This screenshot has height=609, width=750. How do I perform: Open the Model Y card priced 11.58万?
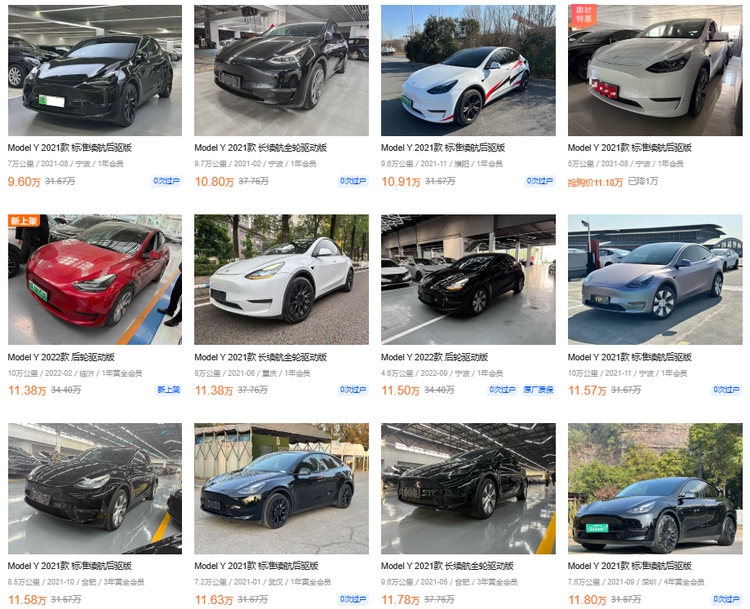coord(94,488)
